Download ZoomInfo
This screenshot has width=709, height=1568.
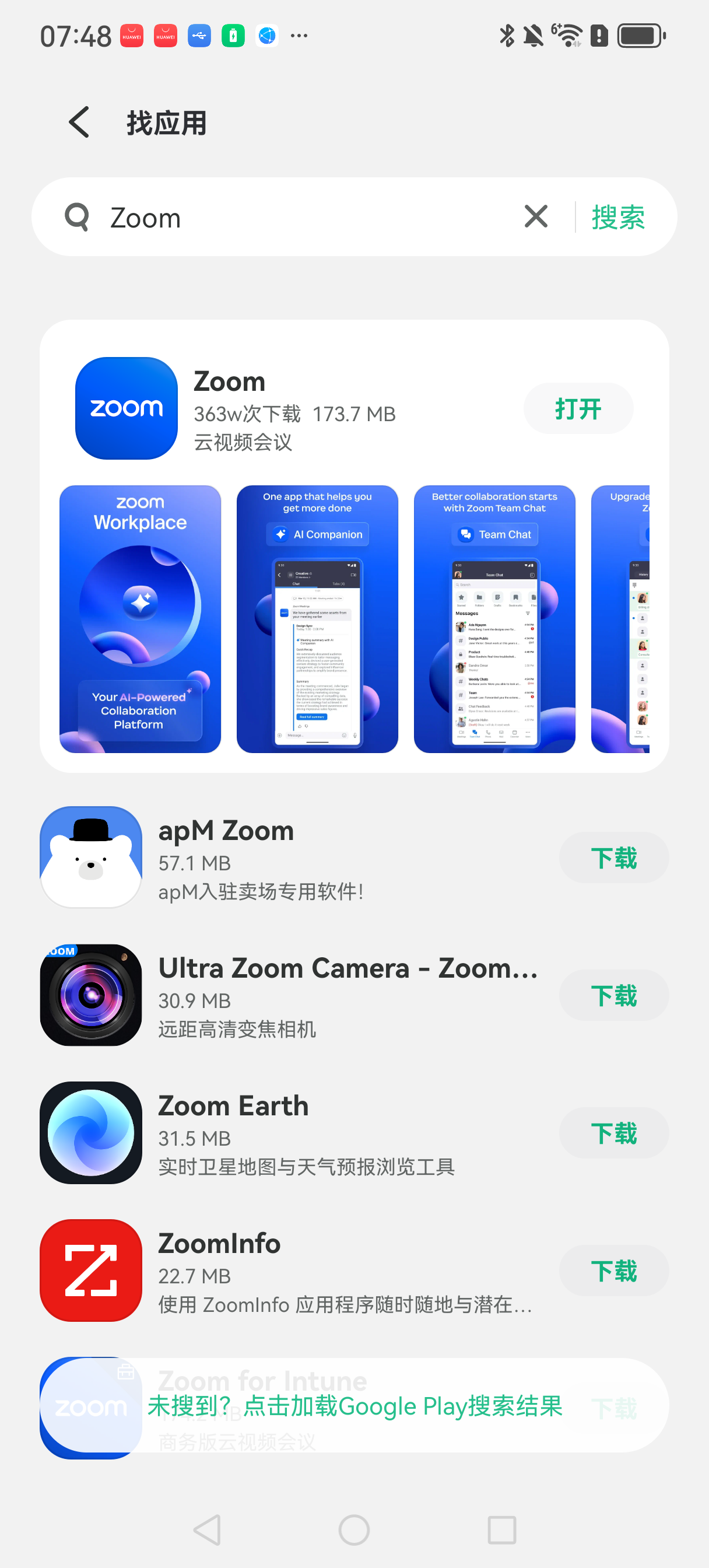click(613, 1270)
